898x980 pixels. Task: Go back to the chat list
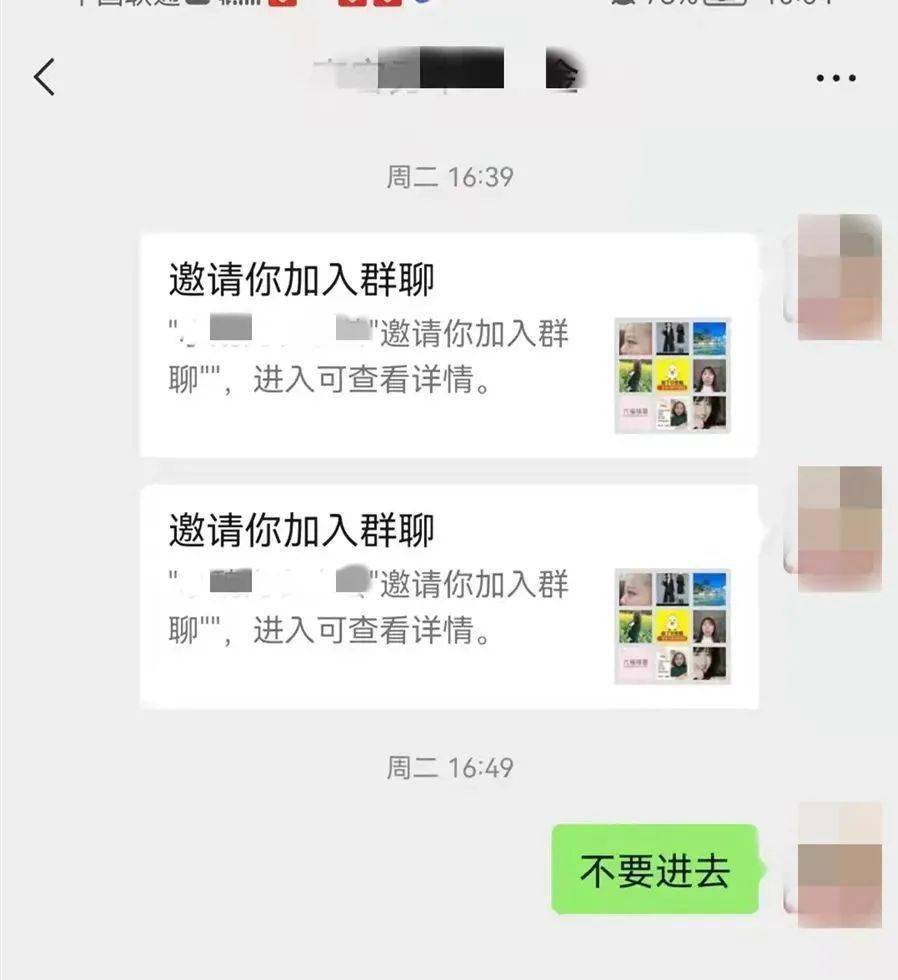click(x=44, y=77)
